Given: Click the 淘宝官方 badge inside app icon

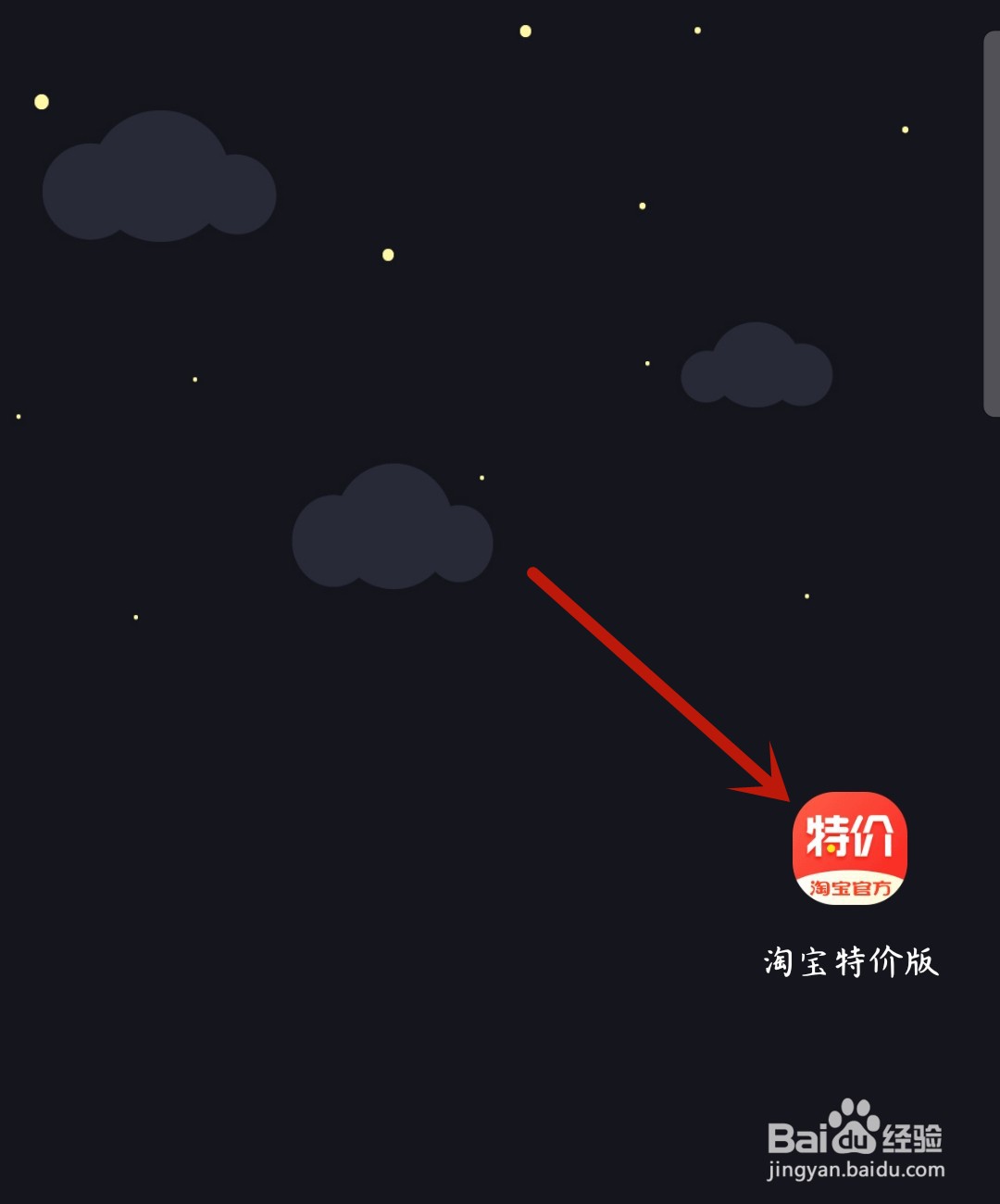Looking at the screenshot, I should click(852, 887).
